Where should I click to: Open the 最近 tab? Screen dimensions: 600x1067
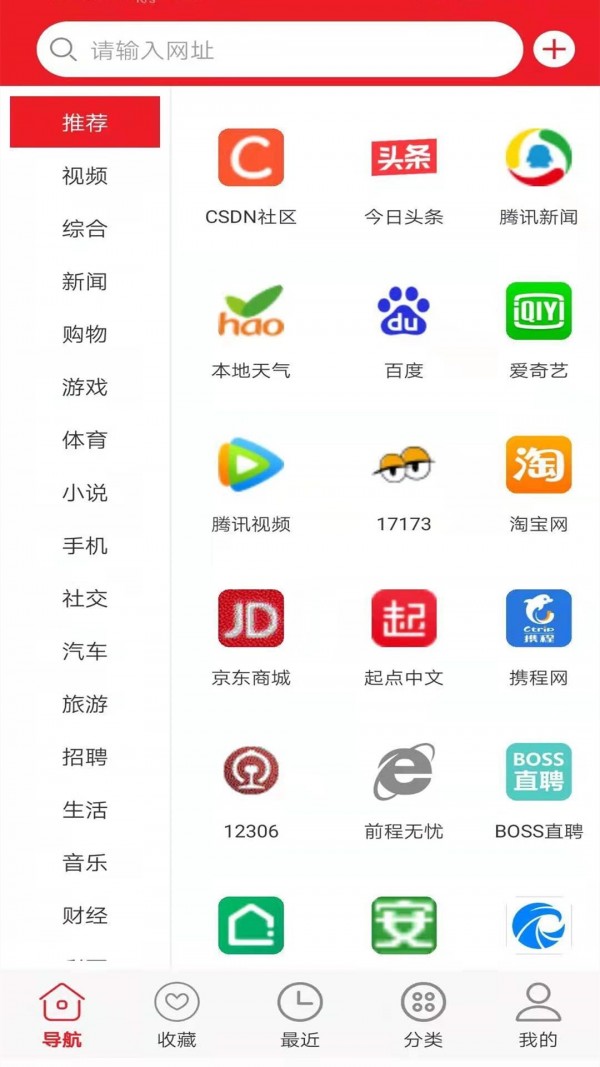click(300, 1014)
